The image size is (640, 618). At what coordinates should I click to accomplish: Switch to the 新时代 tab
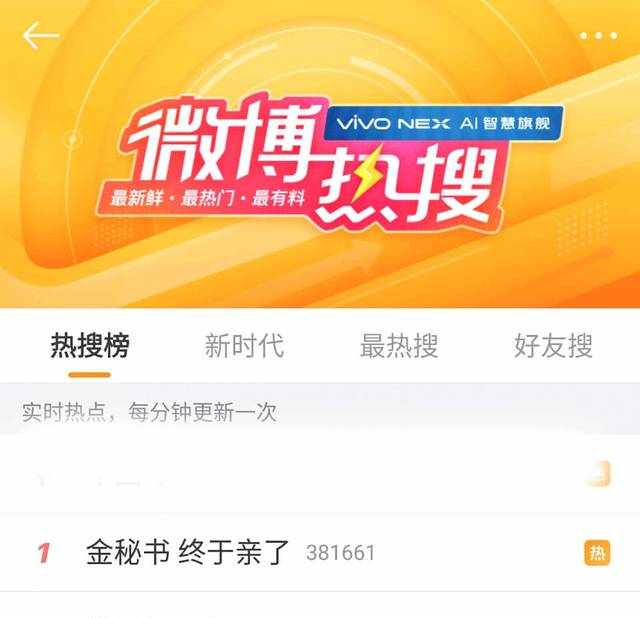tap(244, 347)
